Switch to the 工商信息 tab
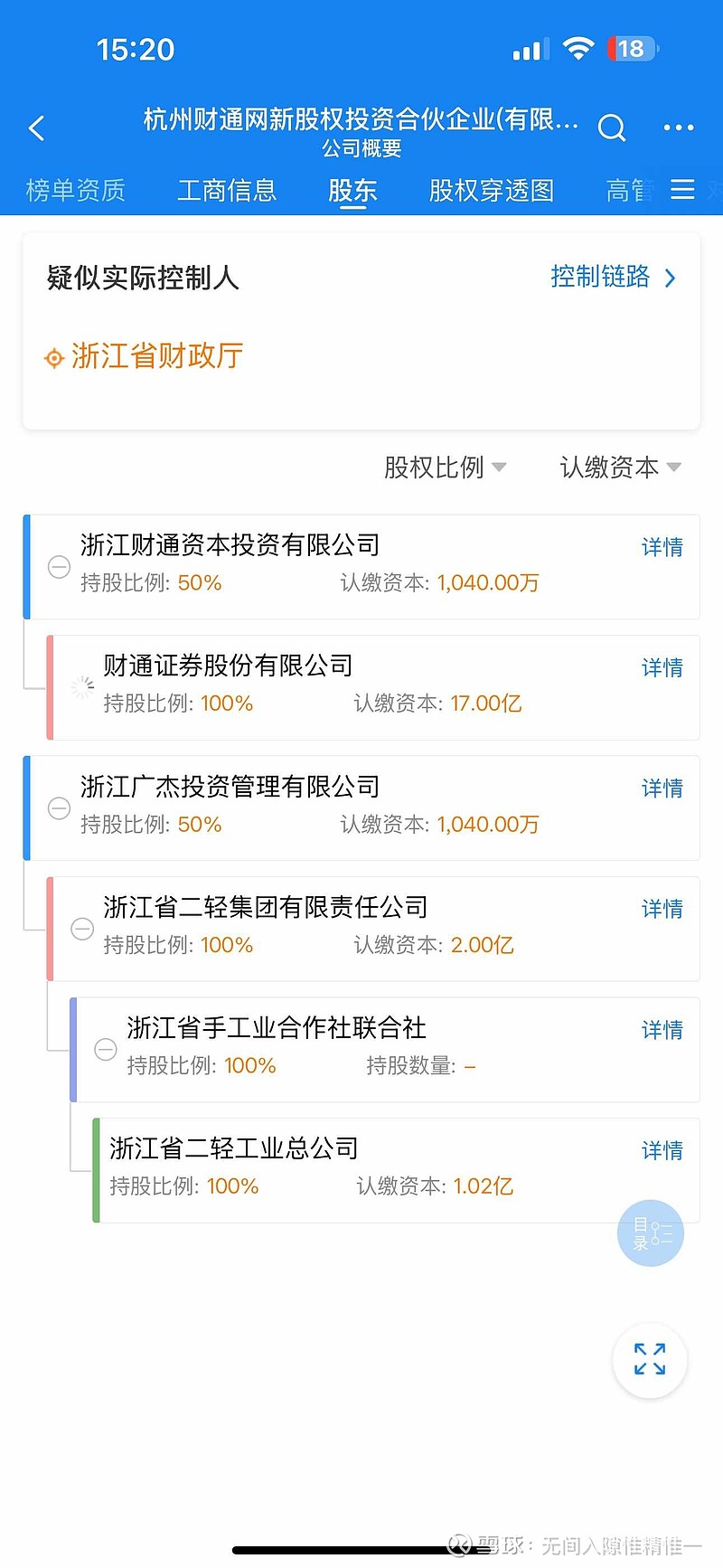The width and height of the screenshot is (723, 1568). coord(227,189)
